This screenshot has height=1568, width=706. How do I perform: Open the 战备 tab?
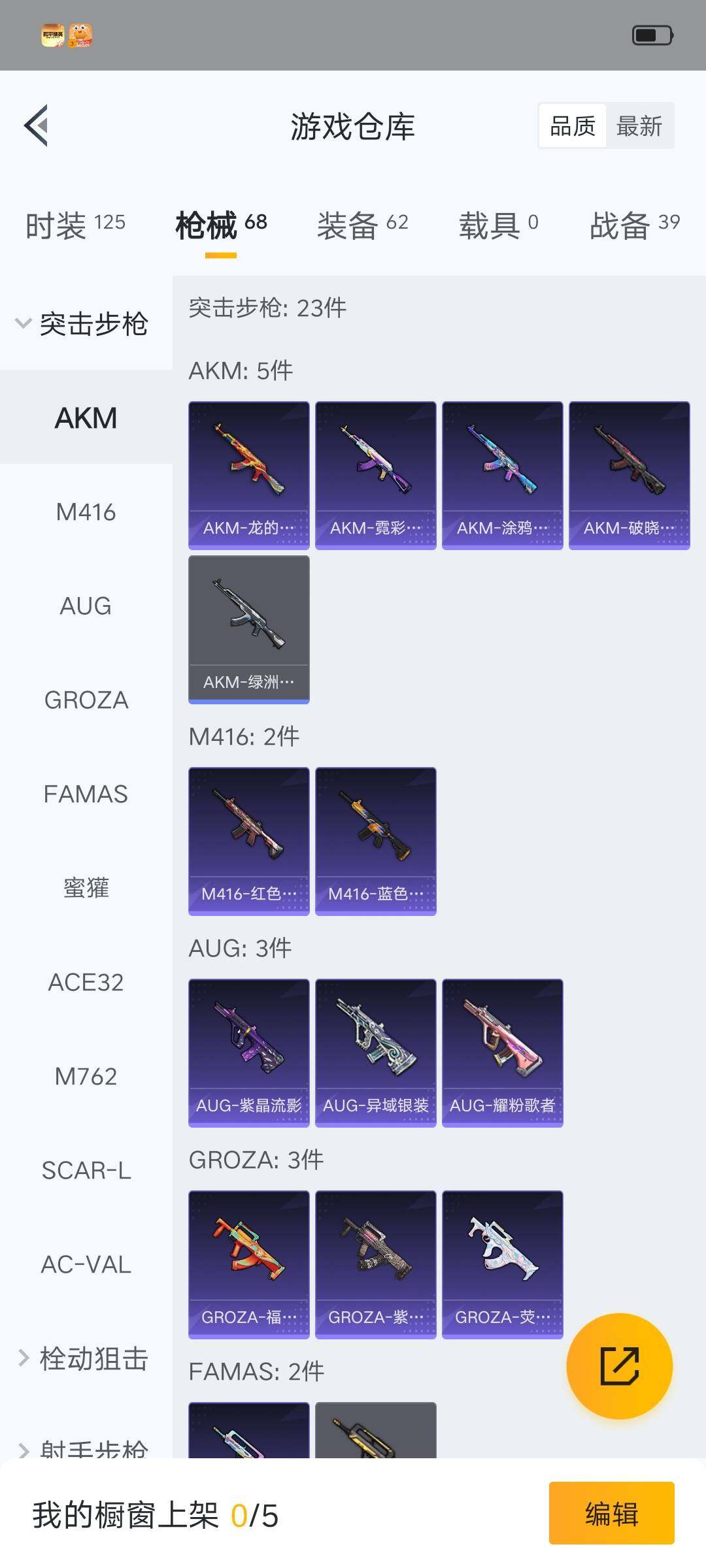(635, 225)
